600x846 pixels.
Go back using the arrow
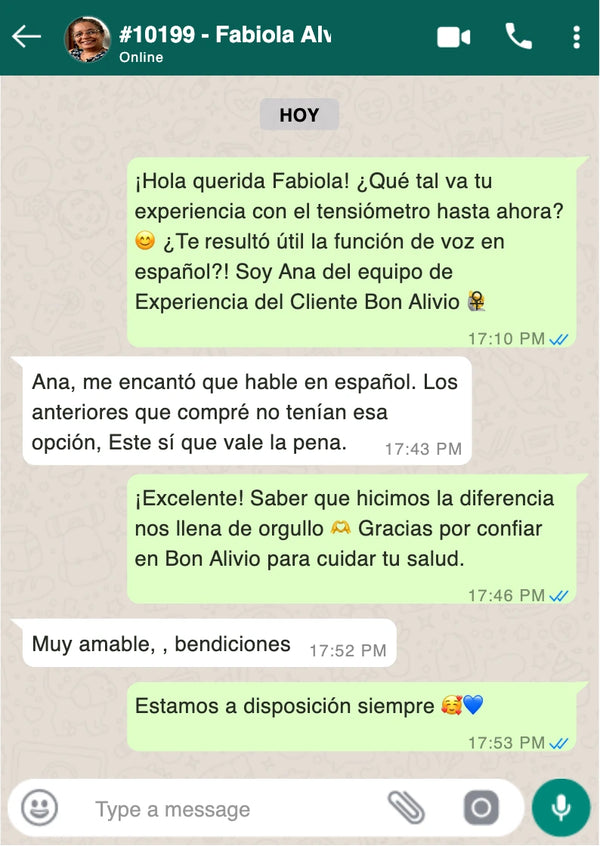coord(27,37)
